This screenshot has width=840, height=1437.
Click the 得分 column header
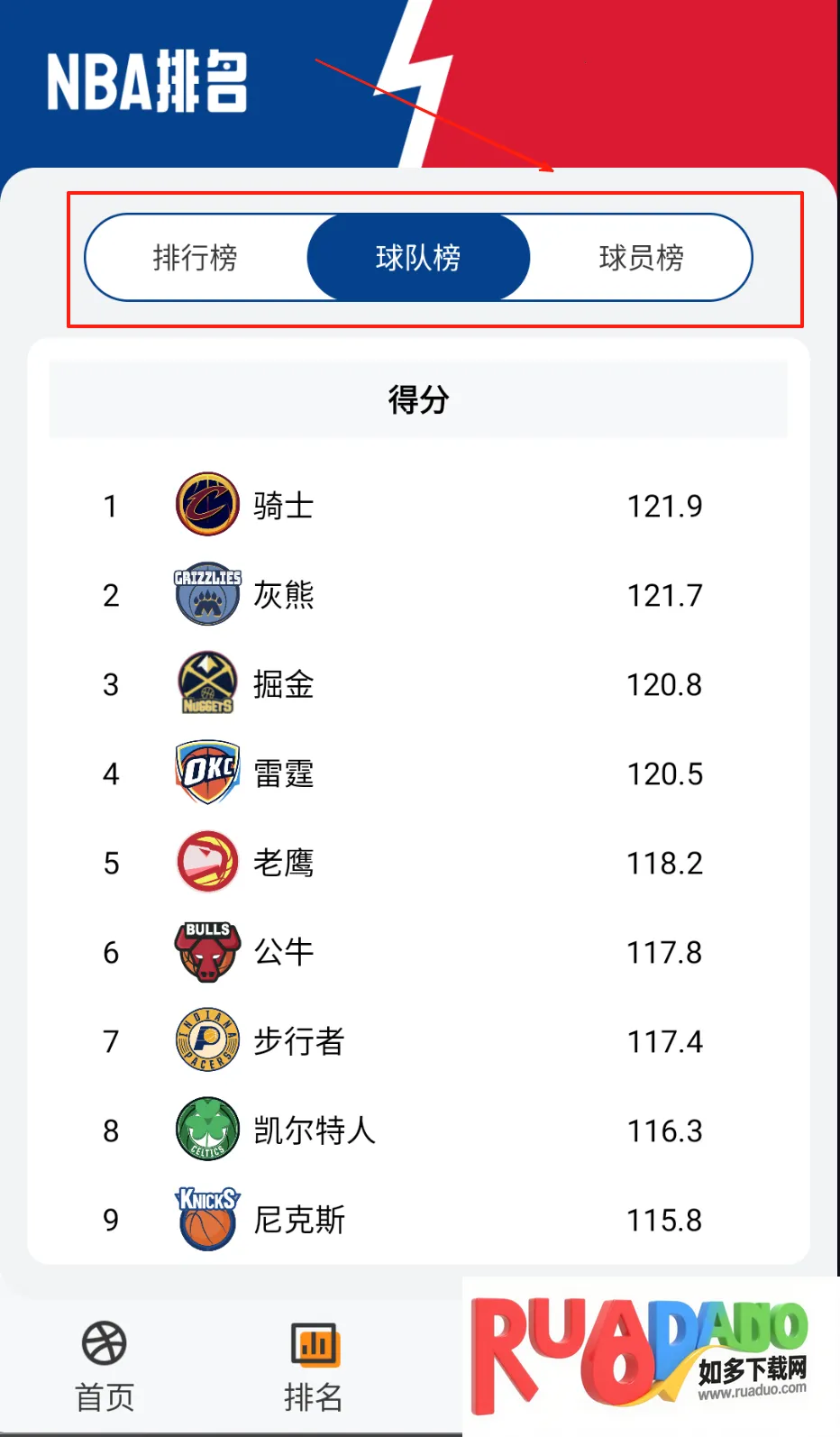tap(418, 399)
